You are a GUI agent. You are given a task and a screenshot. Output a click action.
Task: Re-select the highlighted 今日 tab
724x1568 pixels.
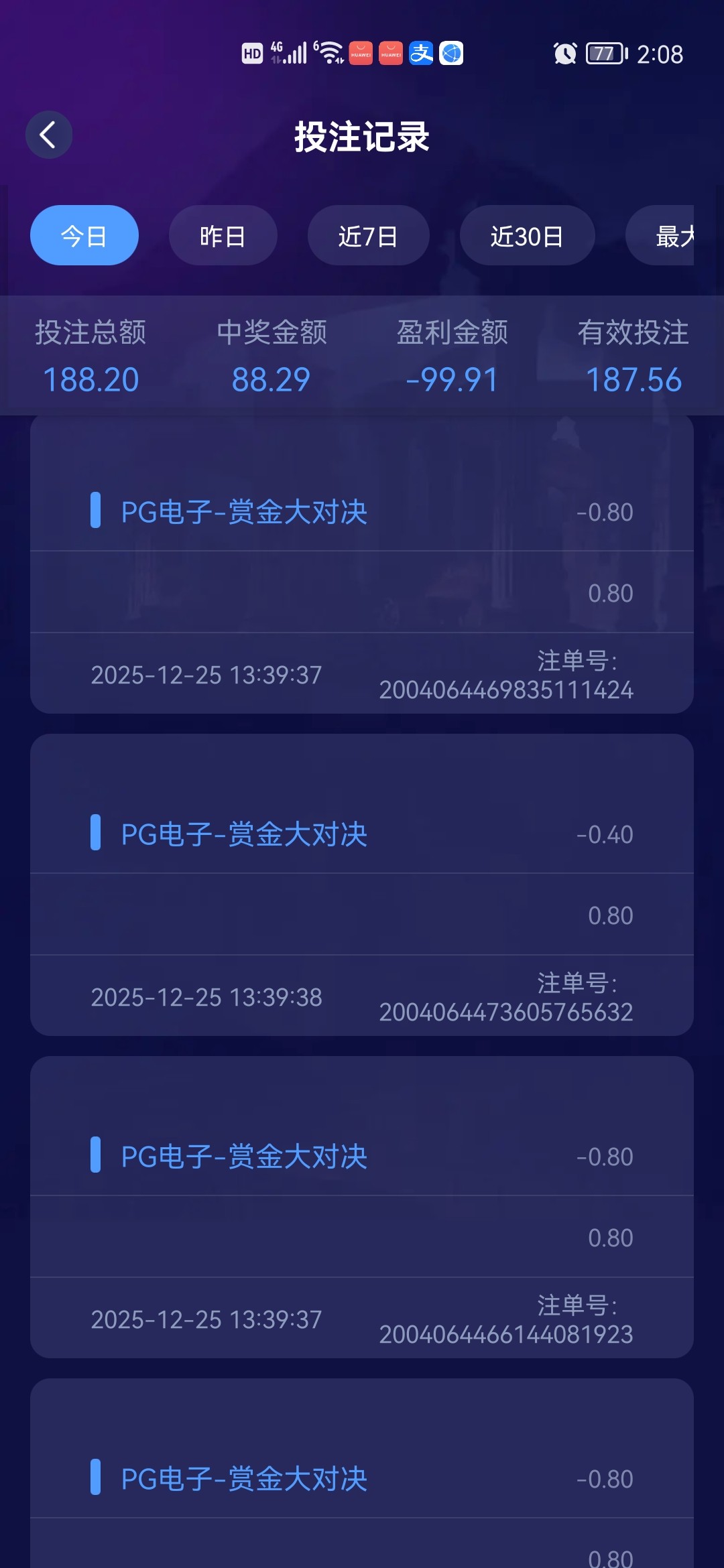click(84, 235)
